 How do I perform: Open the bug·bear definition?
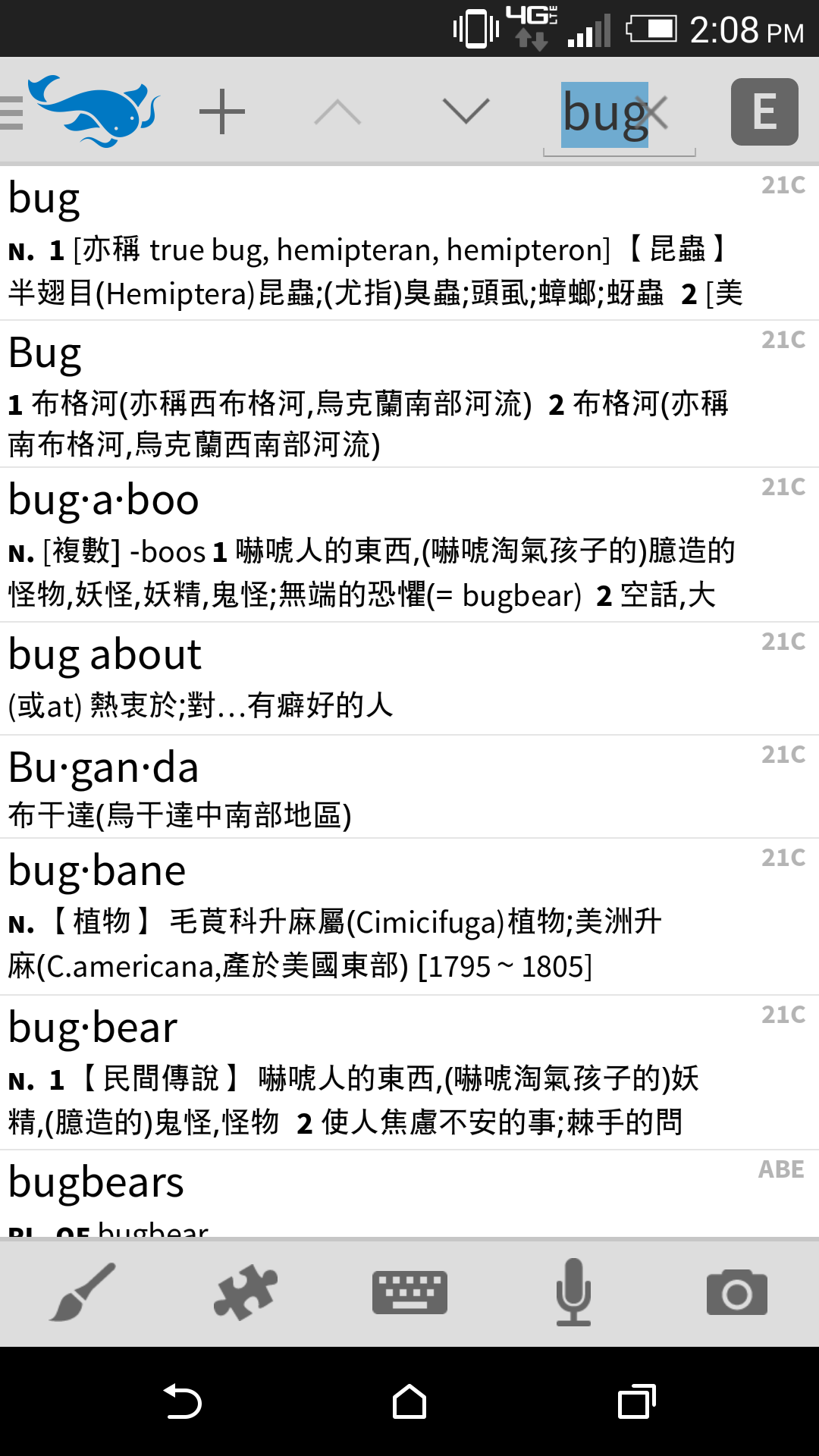coord(409,1073)
